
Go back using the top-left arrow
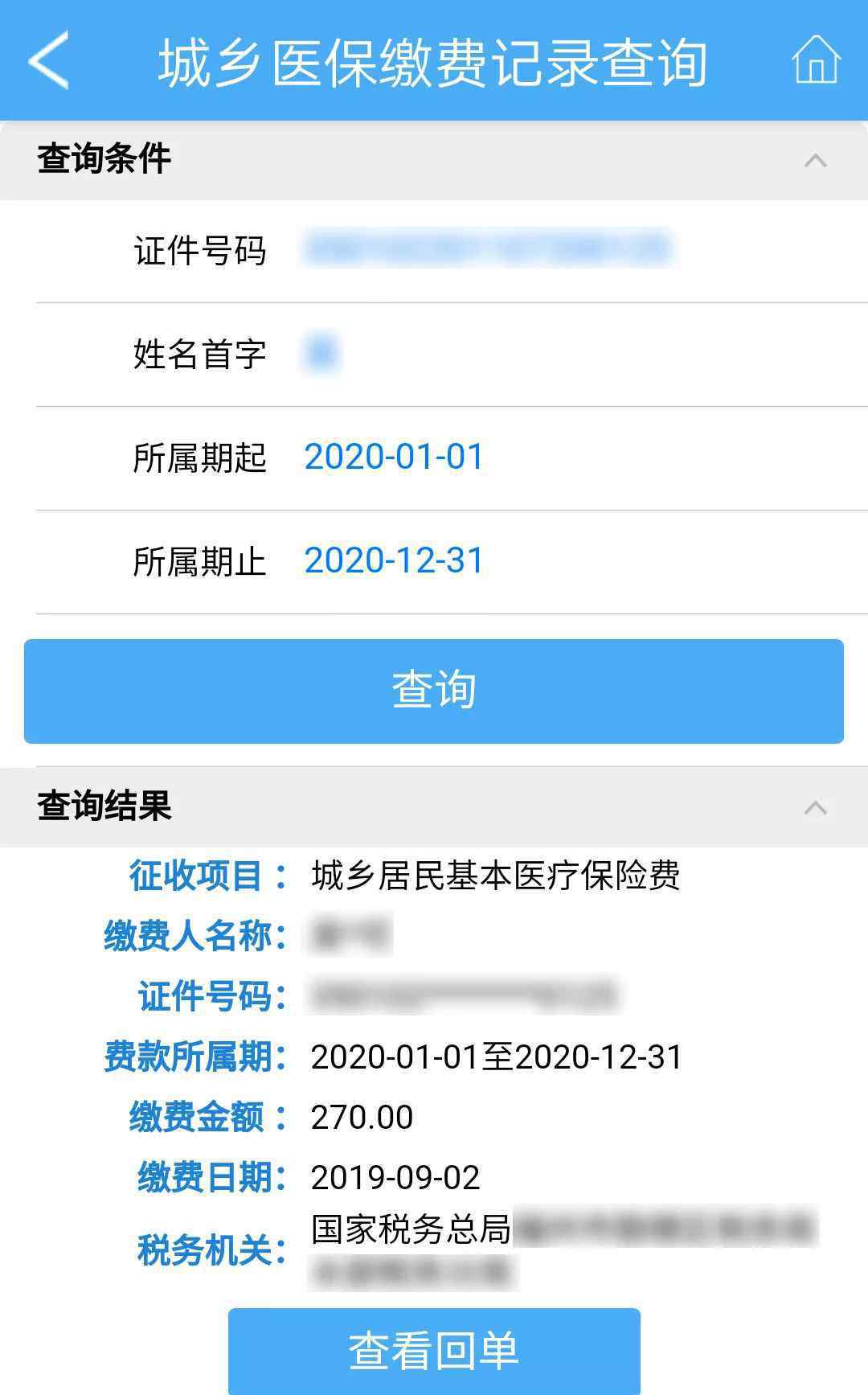pos(48,60)
